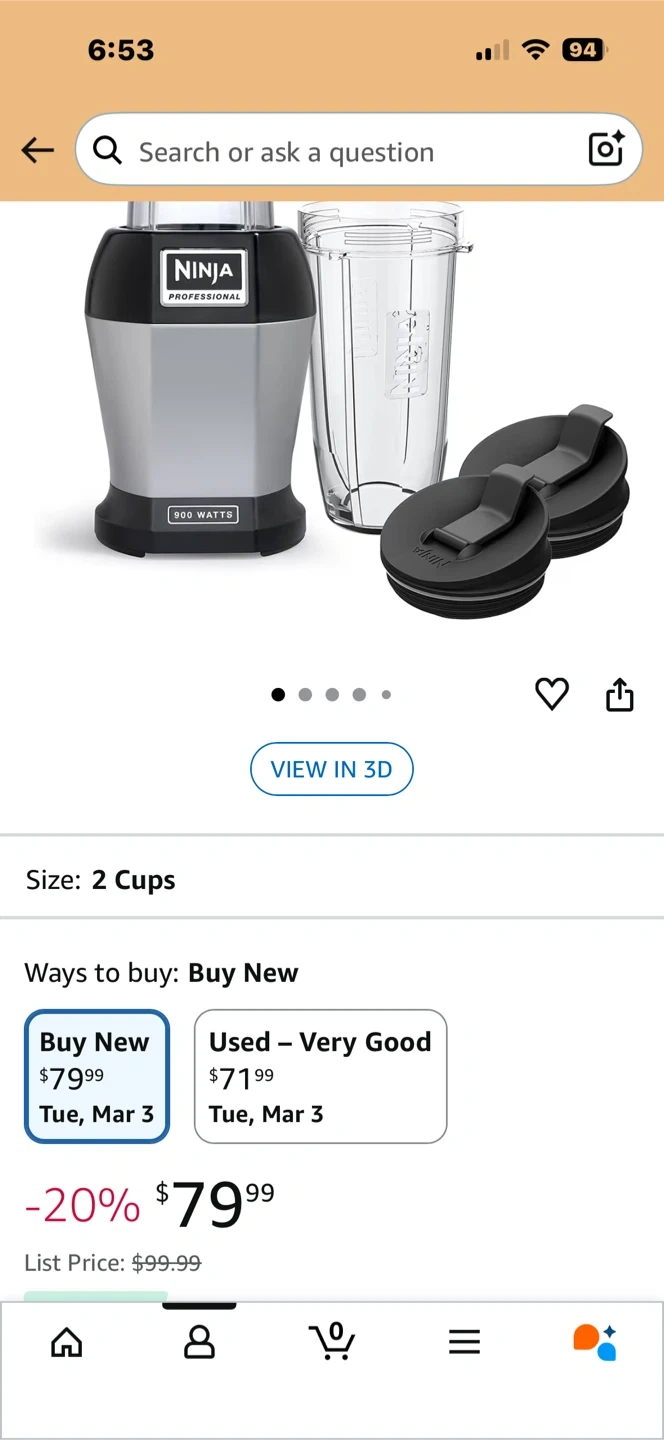Add blender to wish list with heart
The width and height of the screenshot is (664, 1440).
[552, 694]
